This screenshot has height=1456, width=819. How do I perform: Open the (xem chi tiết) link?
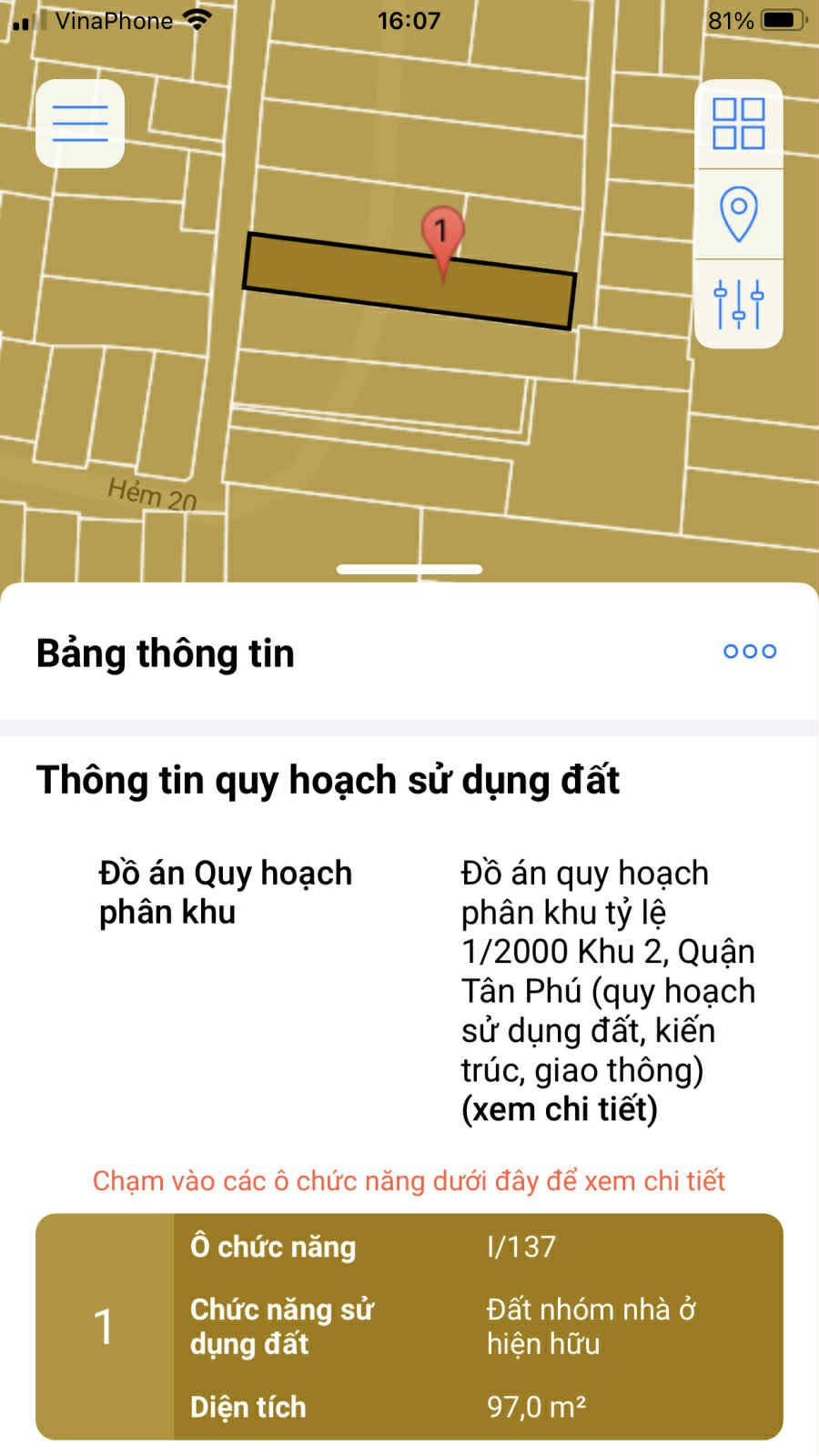point(559,1109)
